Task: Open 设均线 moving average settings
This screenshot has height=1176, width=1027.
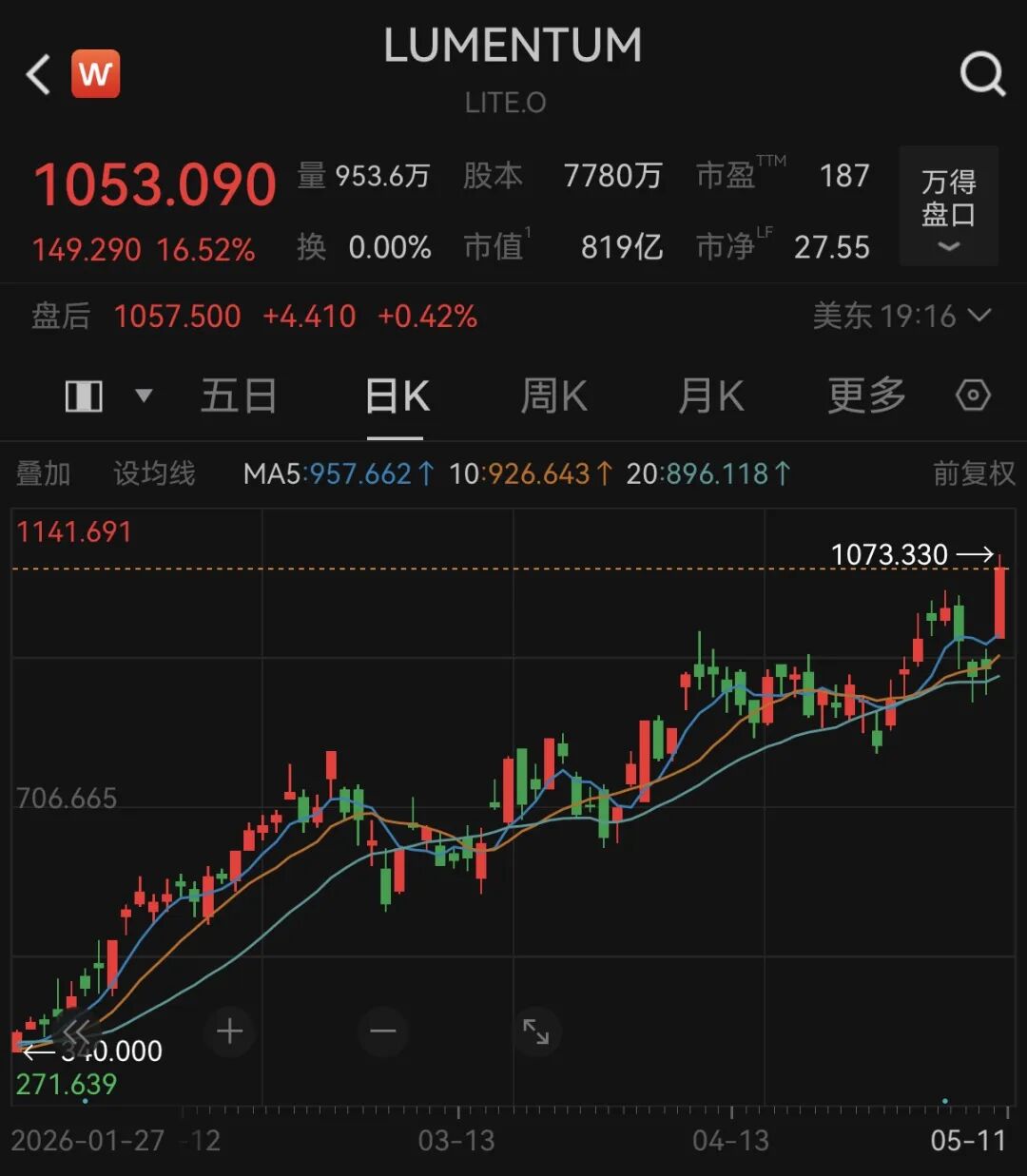Action: pyautogui.click(x=154, y=473)
